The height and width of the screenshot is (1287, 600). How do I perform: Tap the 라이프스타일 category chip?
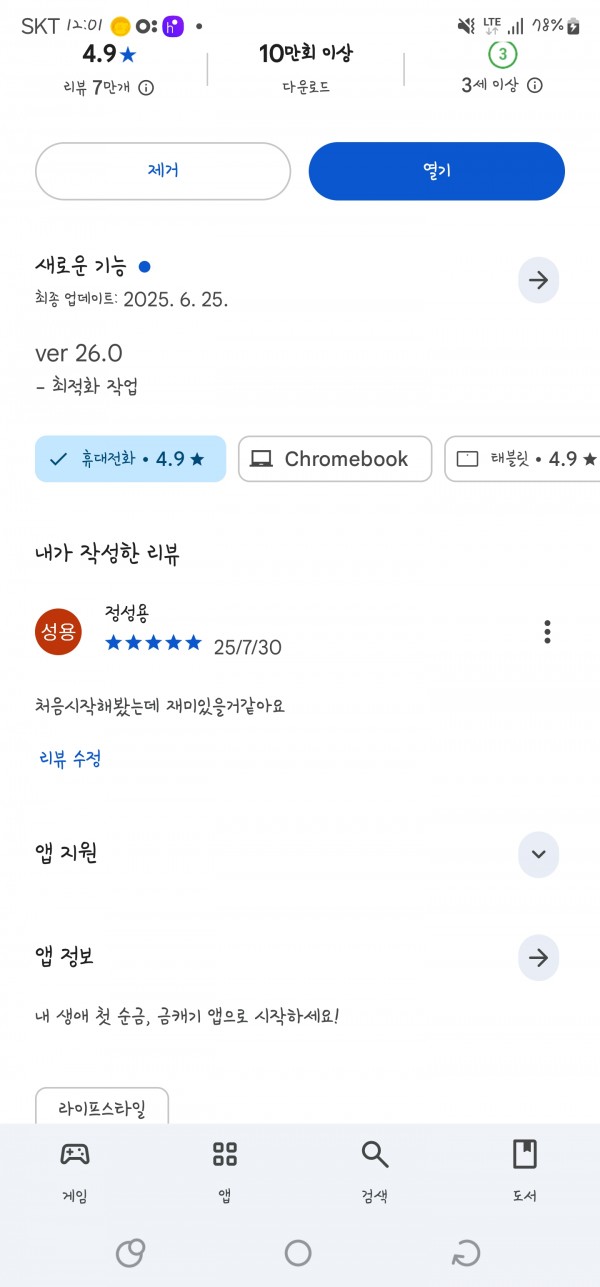tap(102, 1108)
